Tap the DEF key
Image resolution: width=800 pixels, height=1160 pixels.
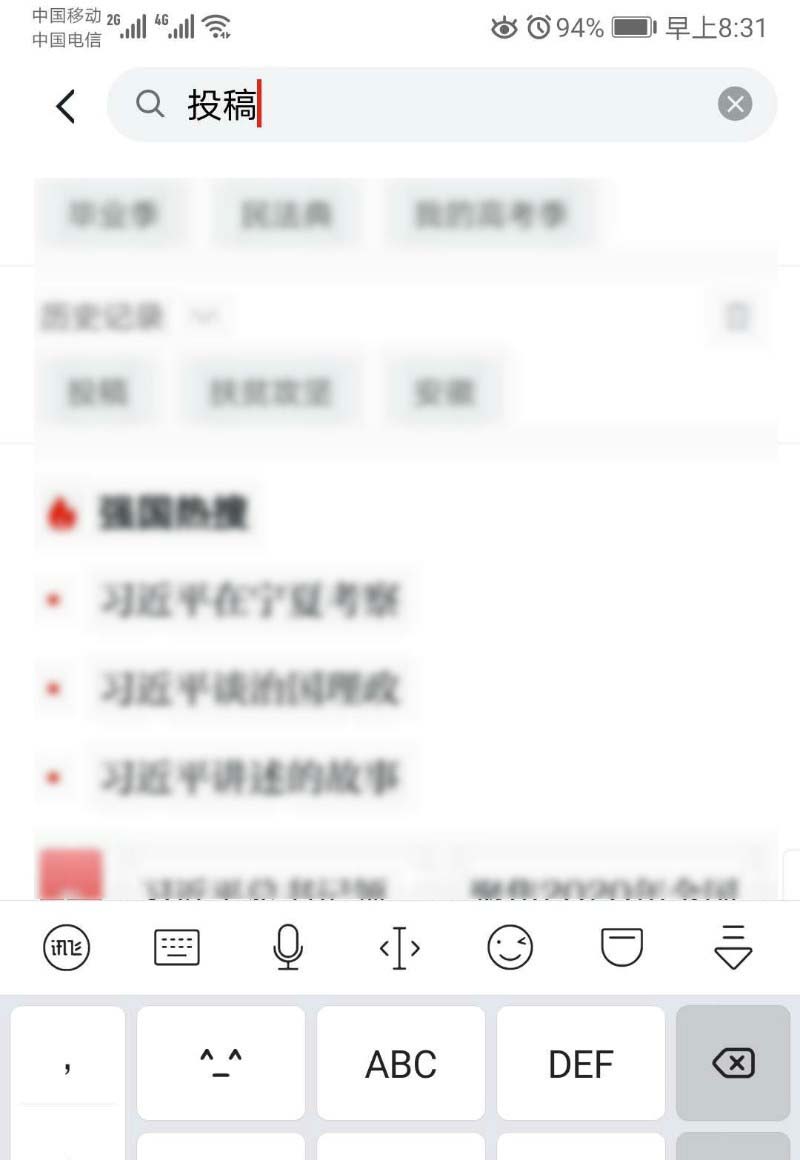581,1064
